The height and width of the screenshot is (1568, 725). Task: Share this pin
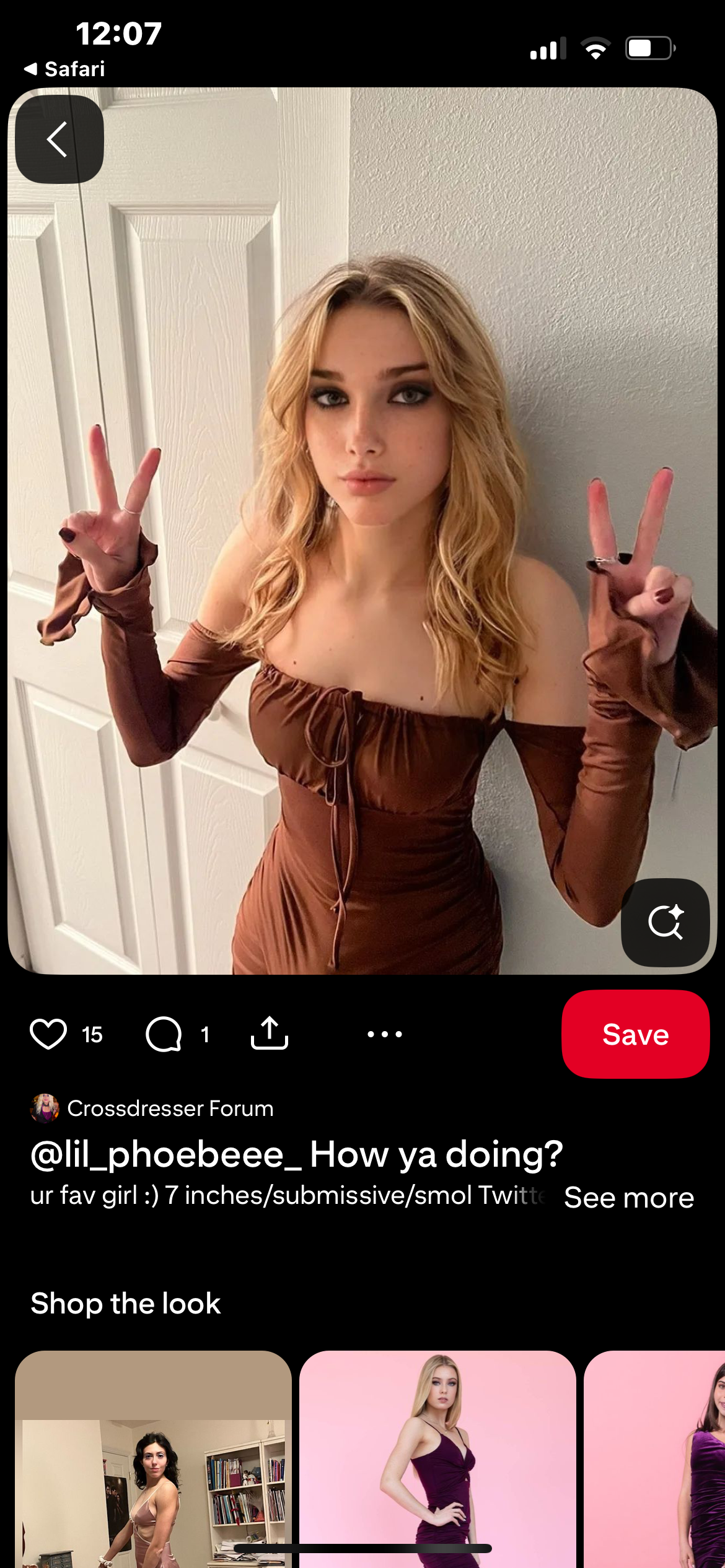pos(270,1034)
